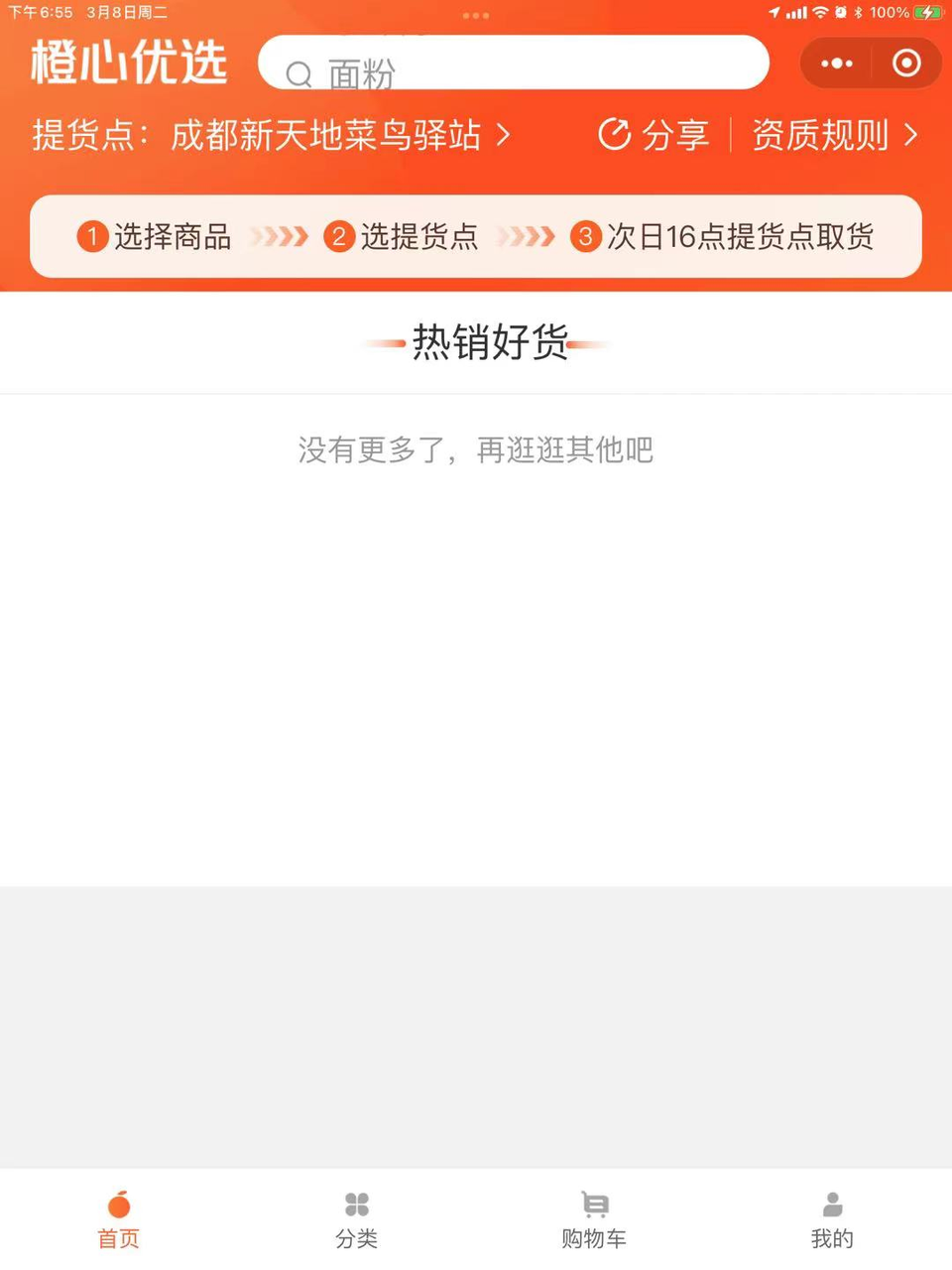Close the mini program via target icon
Viewport: 952px width, 1270px height.
pyautogui.click(x=906, y=63)
